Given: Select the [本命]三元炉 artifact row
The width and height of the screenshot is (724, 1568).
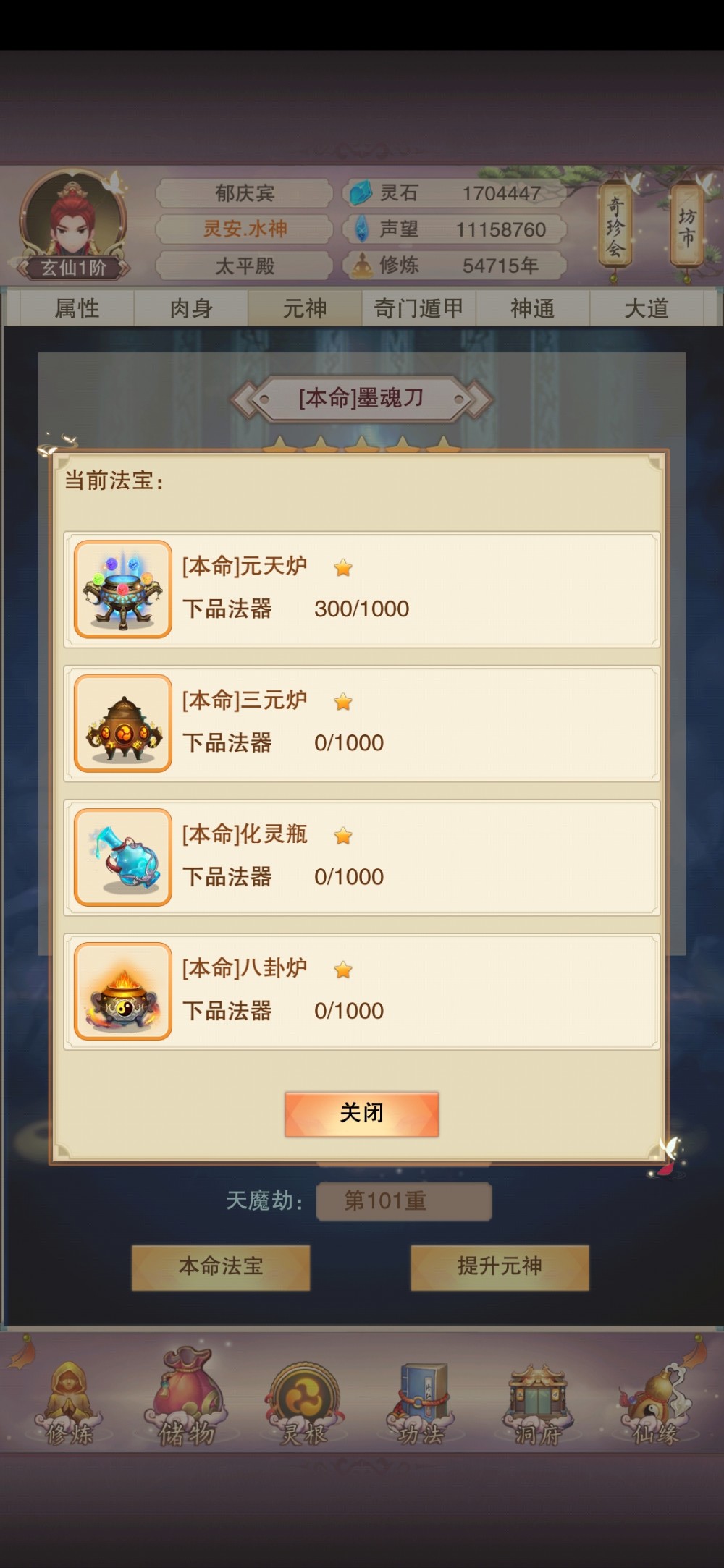Looking at the screenshot, I should pos(361,723).
